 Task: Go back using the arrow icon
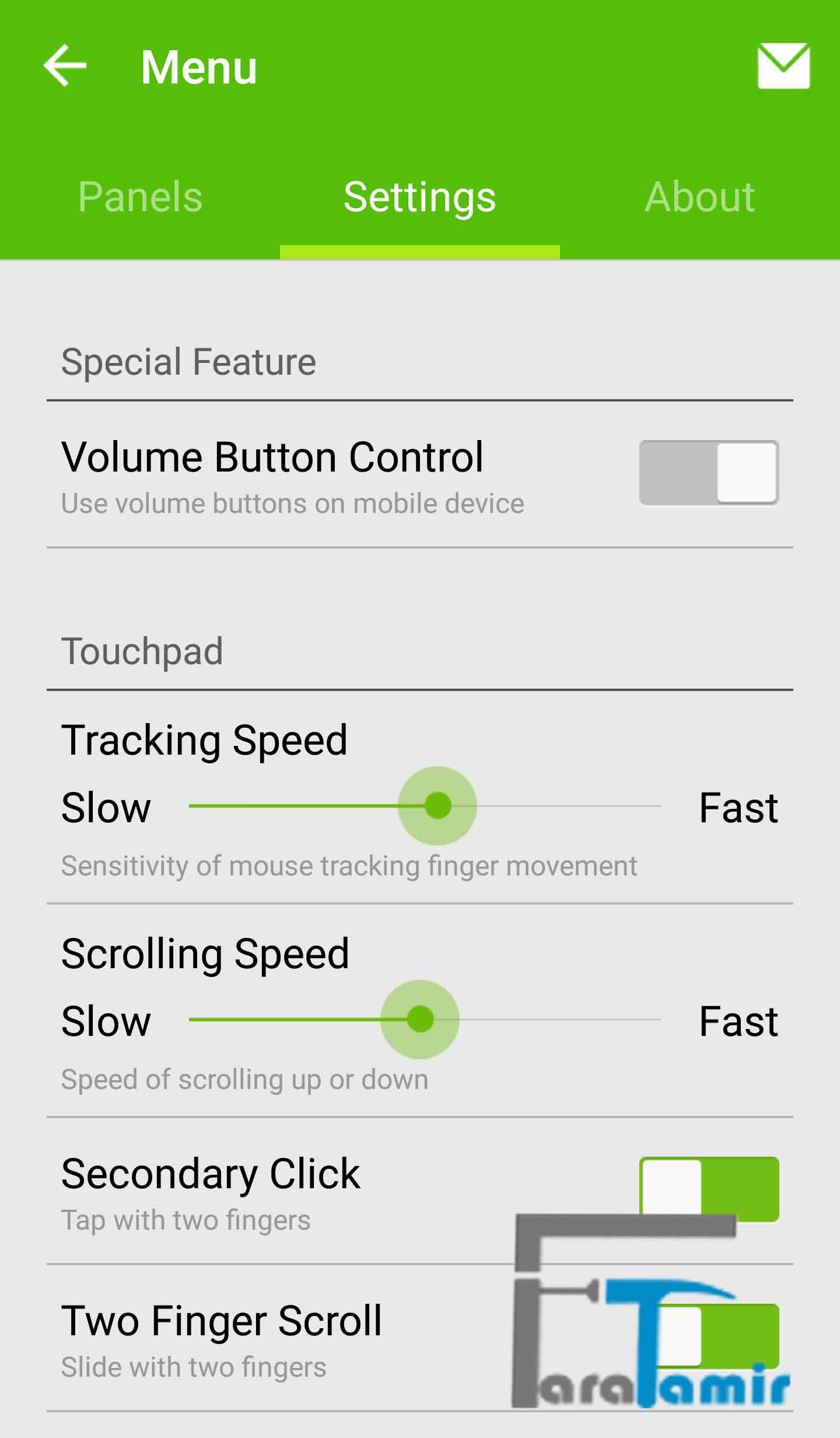point(65,66)
